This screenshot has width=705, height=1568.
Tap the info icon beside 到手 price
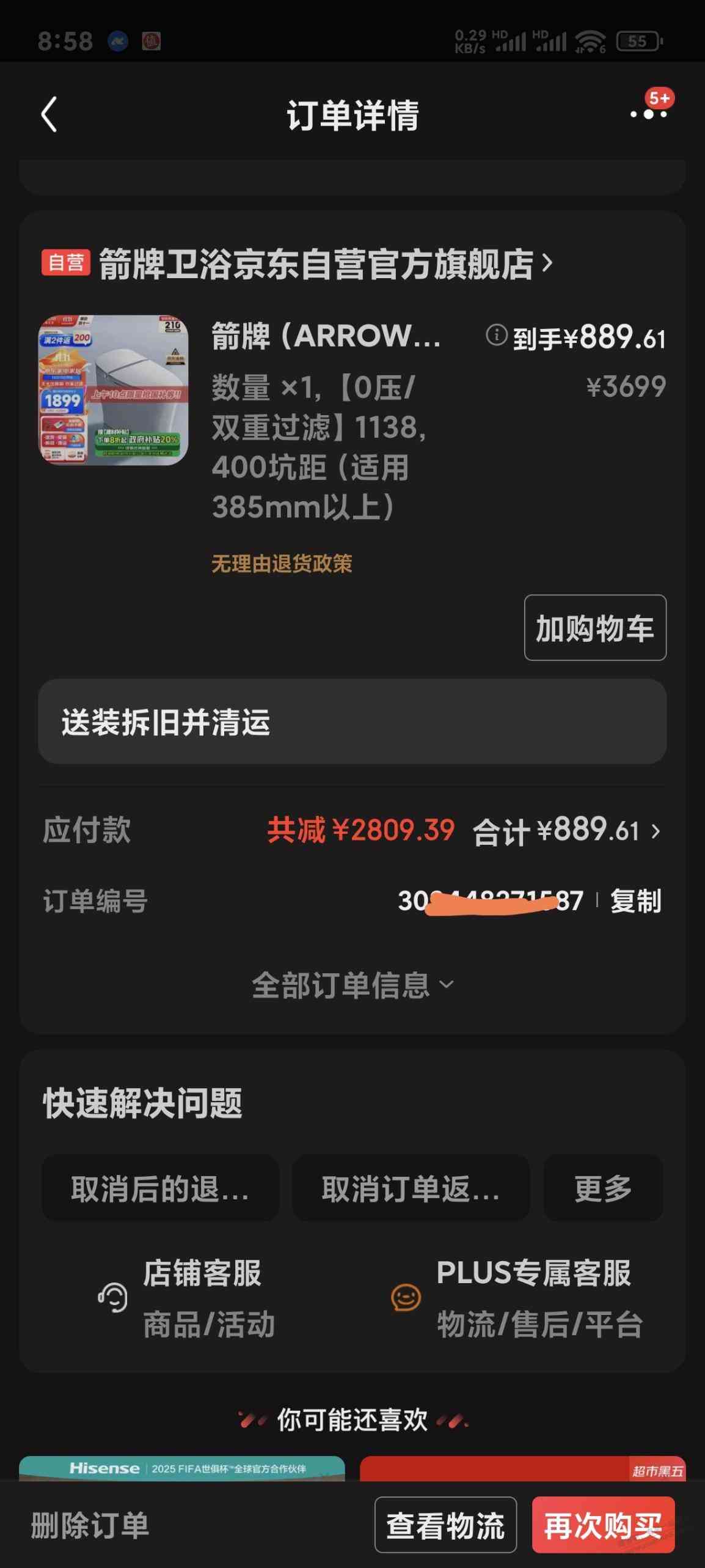click(x=496, y=335)
